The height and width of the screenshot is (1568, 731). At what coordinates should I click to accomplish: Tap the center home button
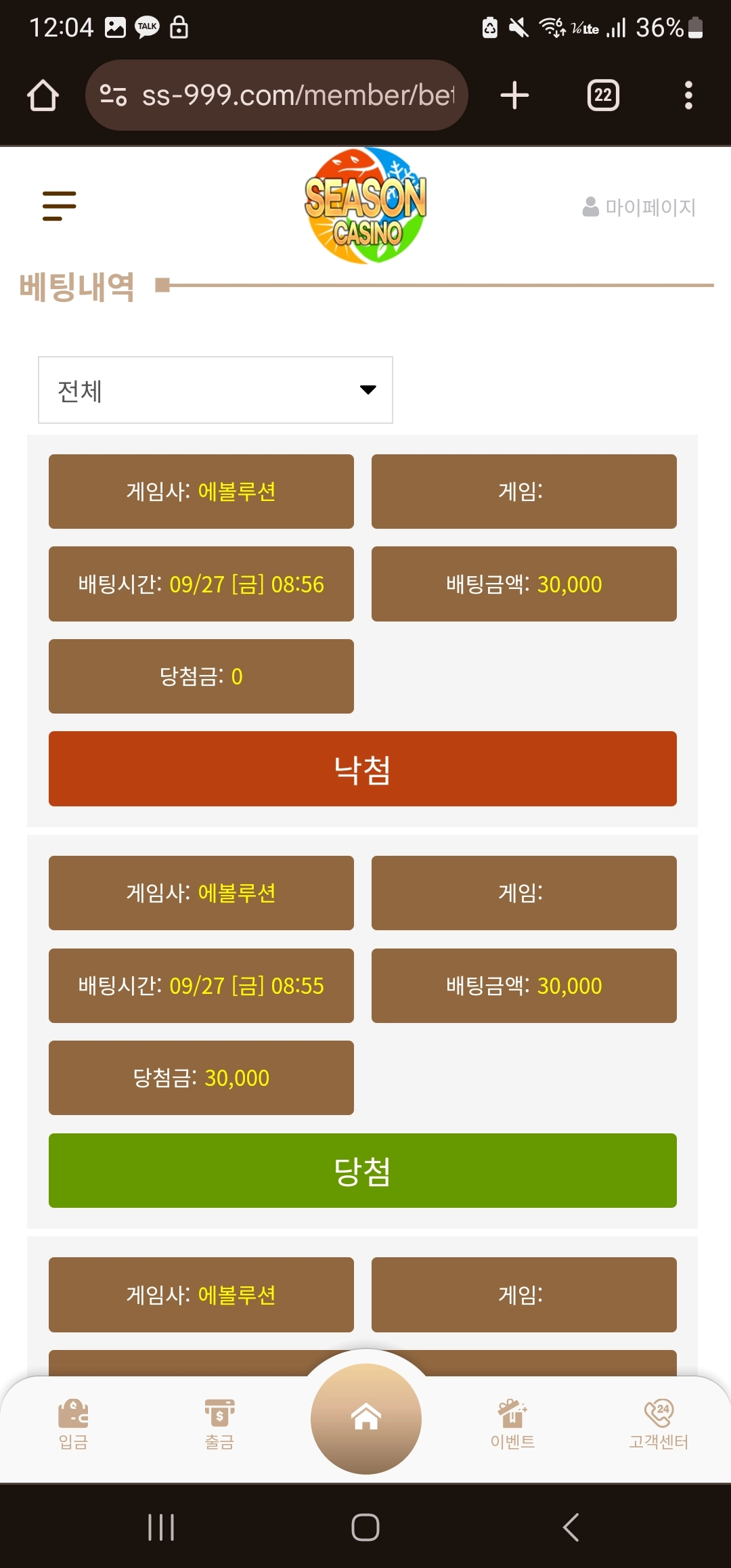[x=365, y=1418]
